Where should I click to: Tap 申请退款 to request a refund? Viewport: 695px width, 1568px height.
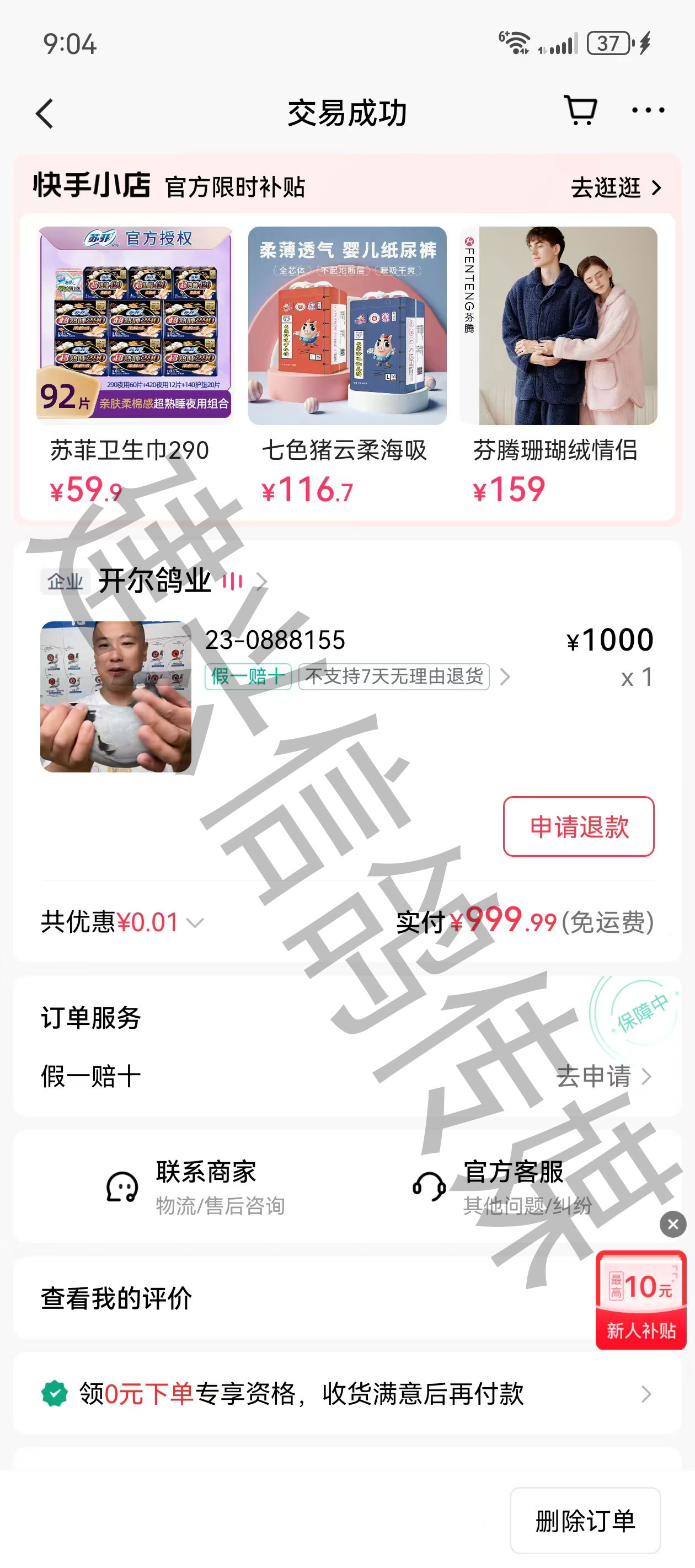point(578,826)
